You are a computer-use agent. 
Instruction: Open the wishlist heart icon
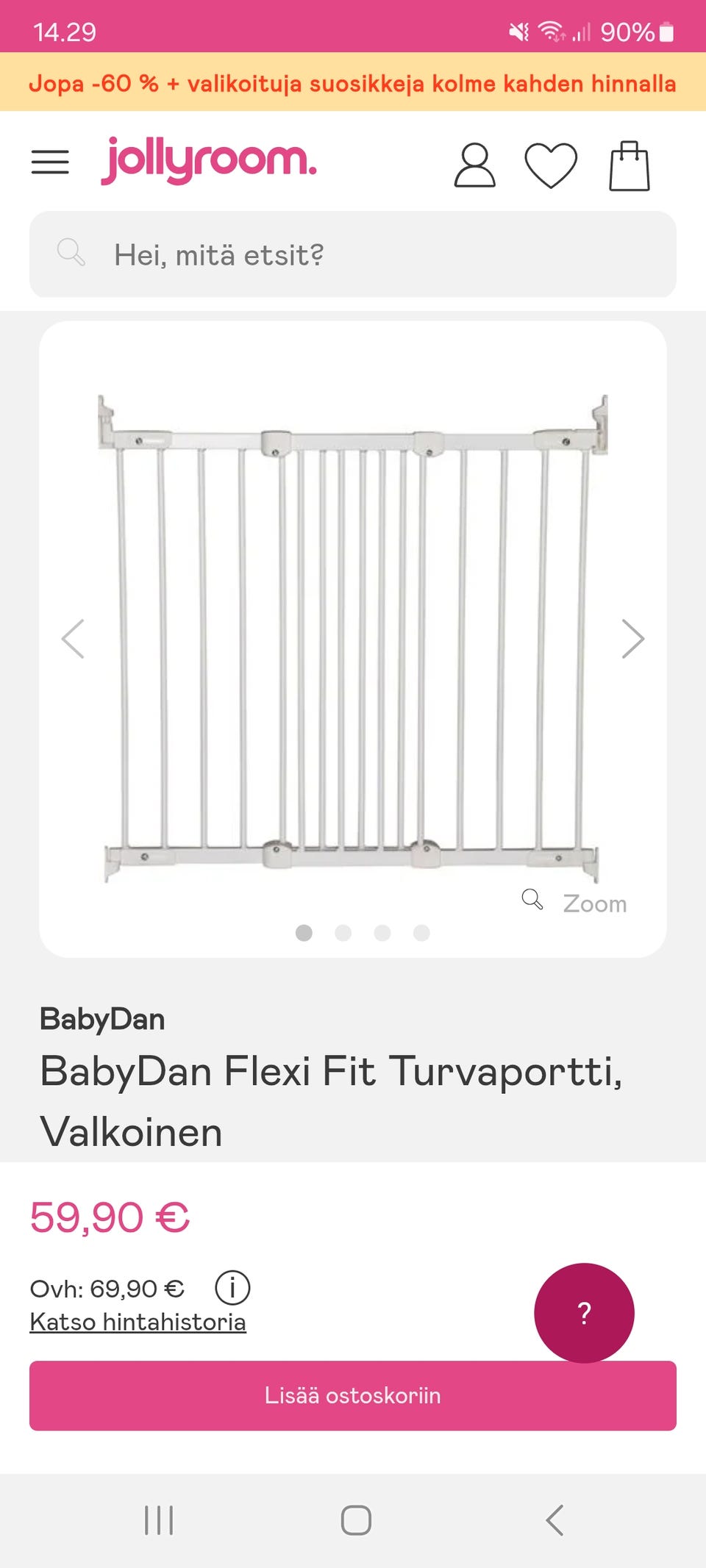click(x=551, y=165)
